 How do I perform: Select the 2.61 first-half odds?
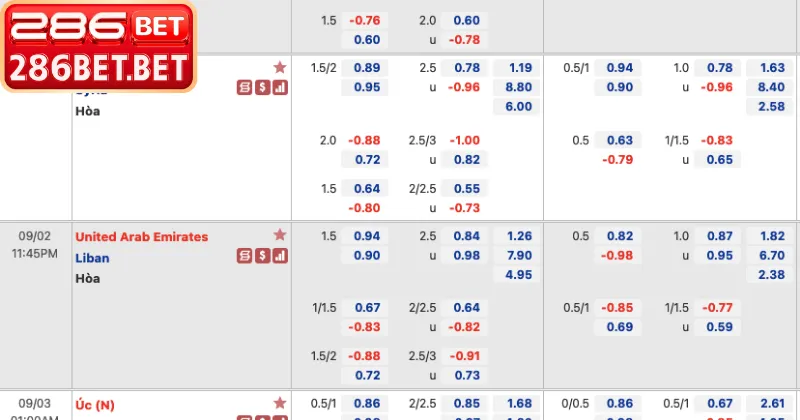pos(771,404)
